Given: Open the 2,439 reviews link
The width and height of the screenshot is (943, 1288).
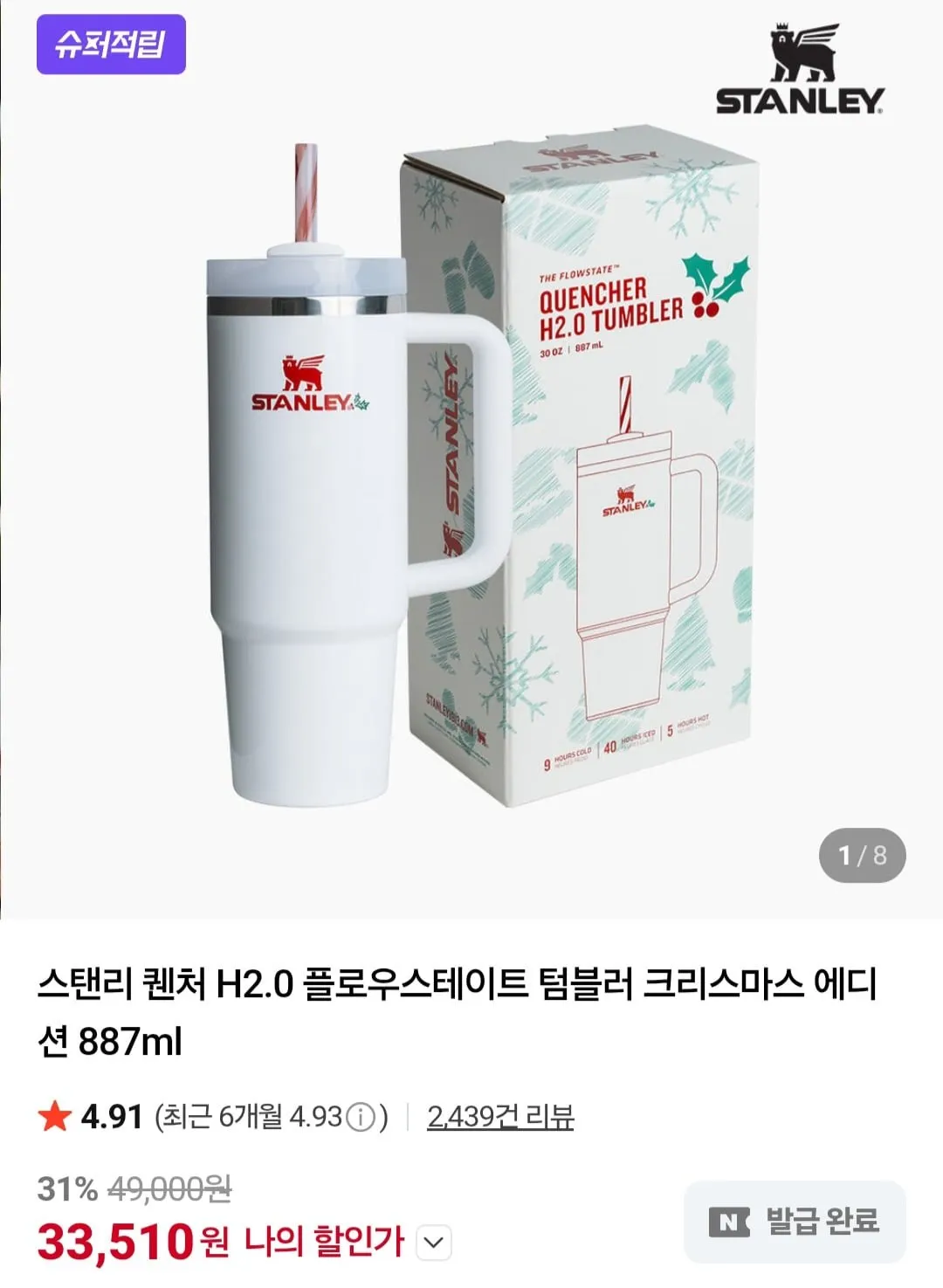Looking at the screenshot, I should pos(500,1116).
